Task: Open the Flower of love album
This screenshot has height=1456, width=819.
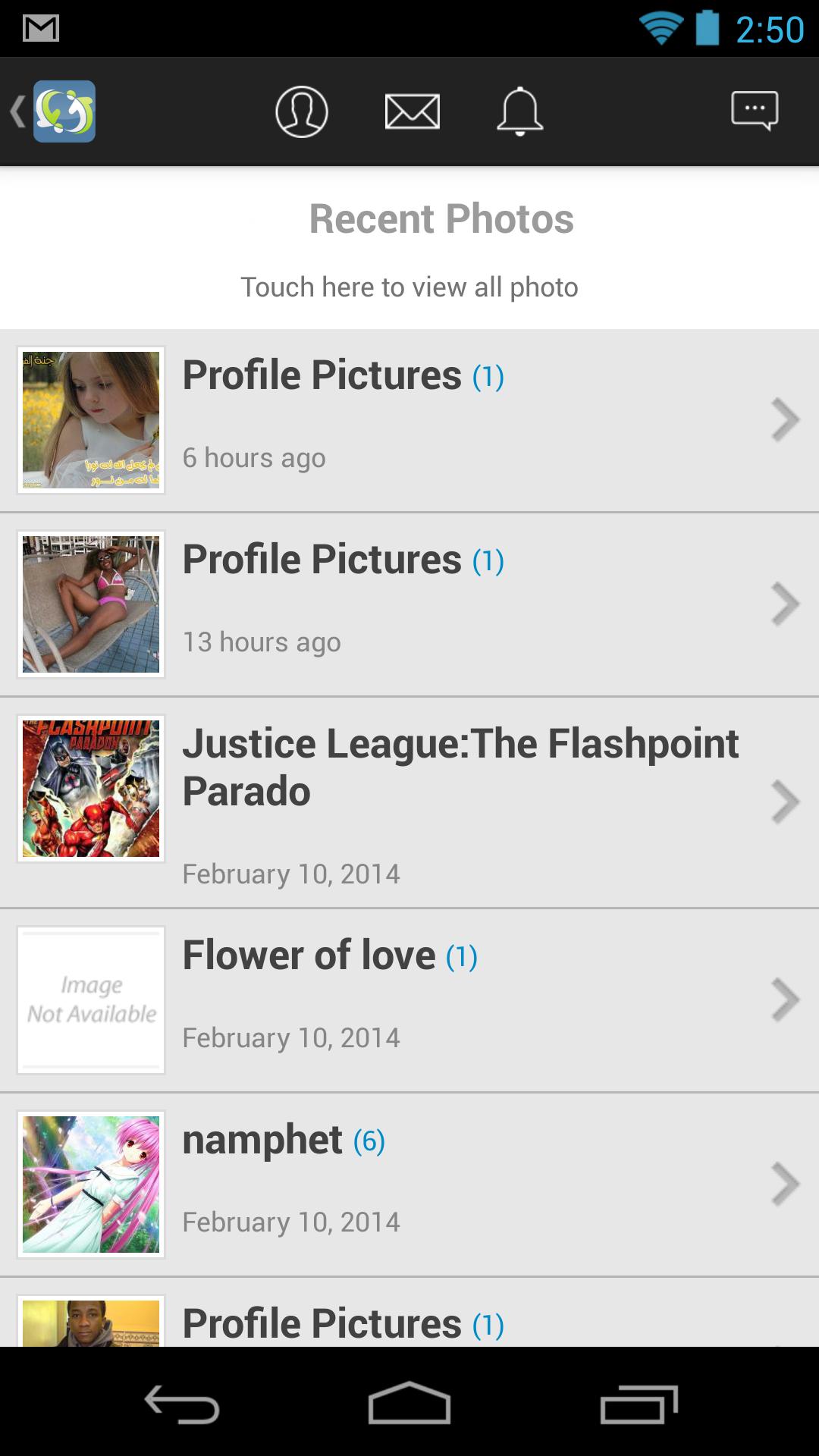Action: click(x=409, y=1000)
